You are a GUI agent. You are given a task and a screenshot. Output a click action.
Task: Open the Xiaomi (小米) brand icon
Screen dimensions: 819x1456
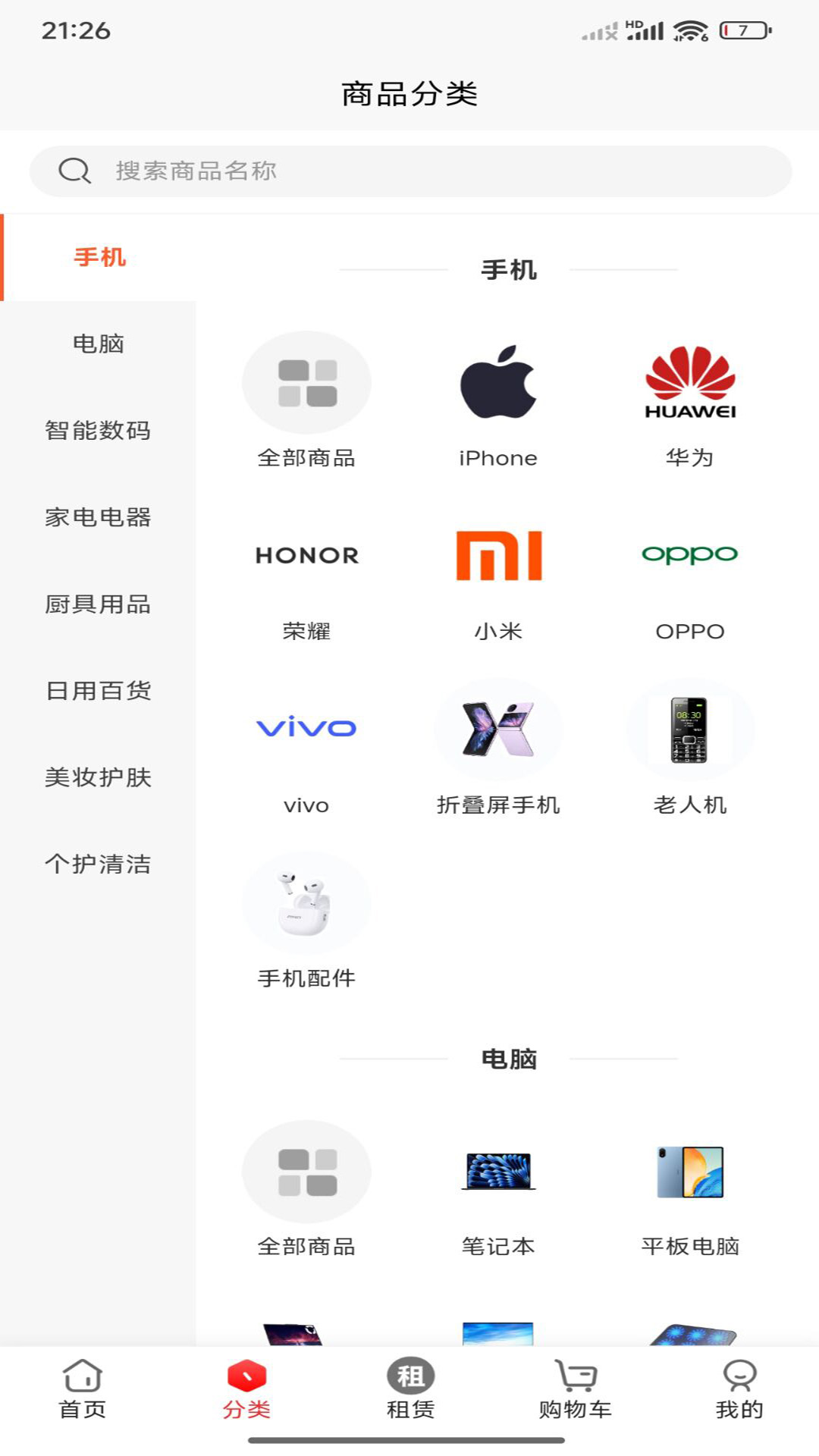pos(497,554)
